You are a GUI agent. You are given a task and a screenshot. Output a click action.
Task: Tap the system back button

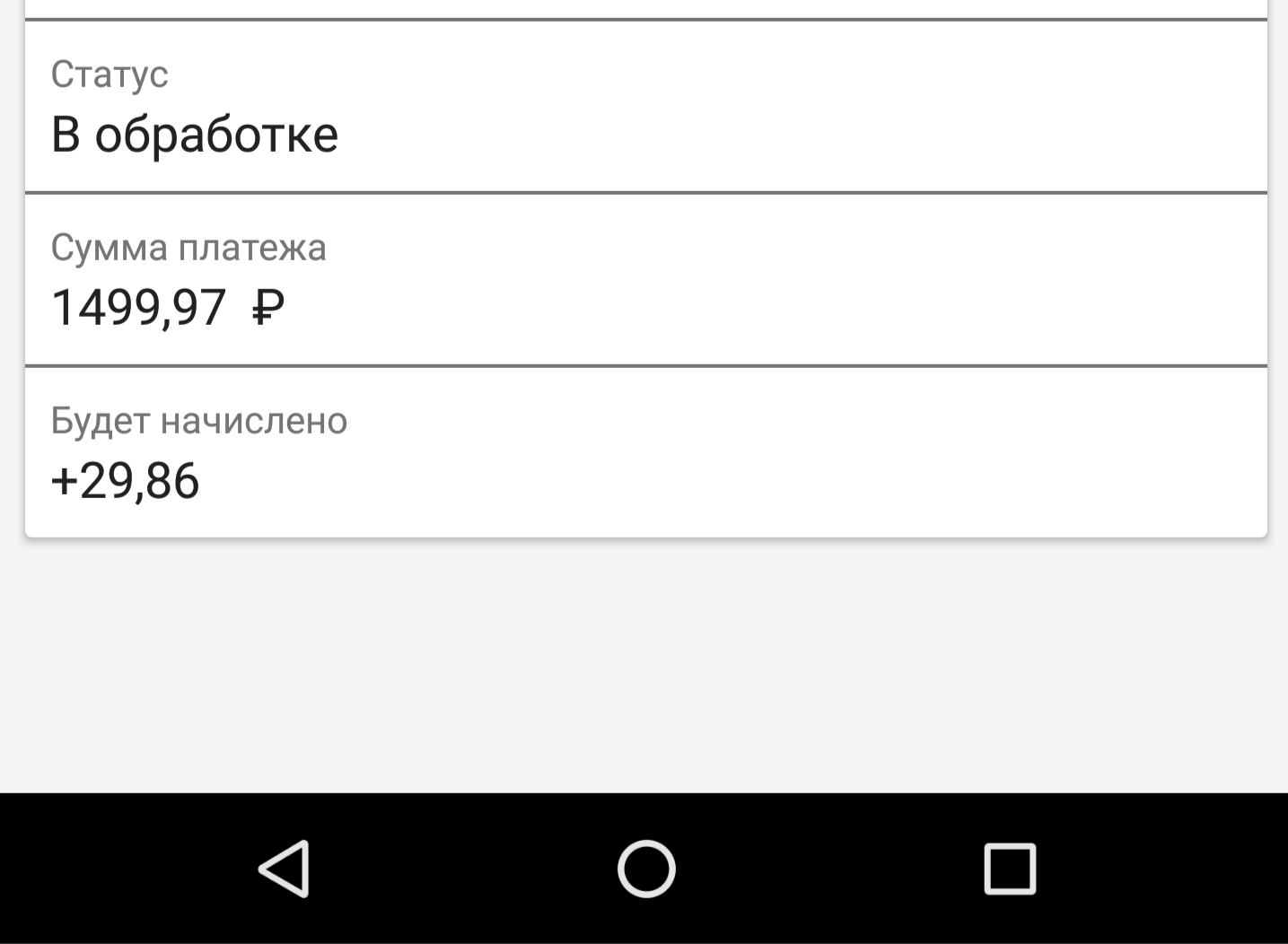pyautogui.click(x=285, y=869)
